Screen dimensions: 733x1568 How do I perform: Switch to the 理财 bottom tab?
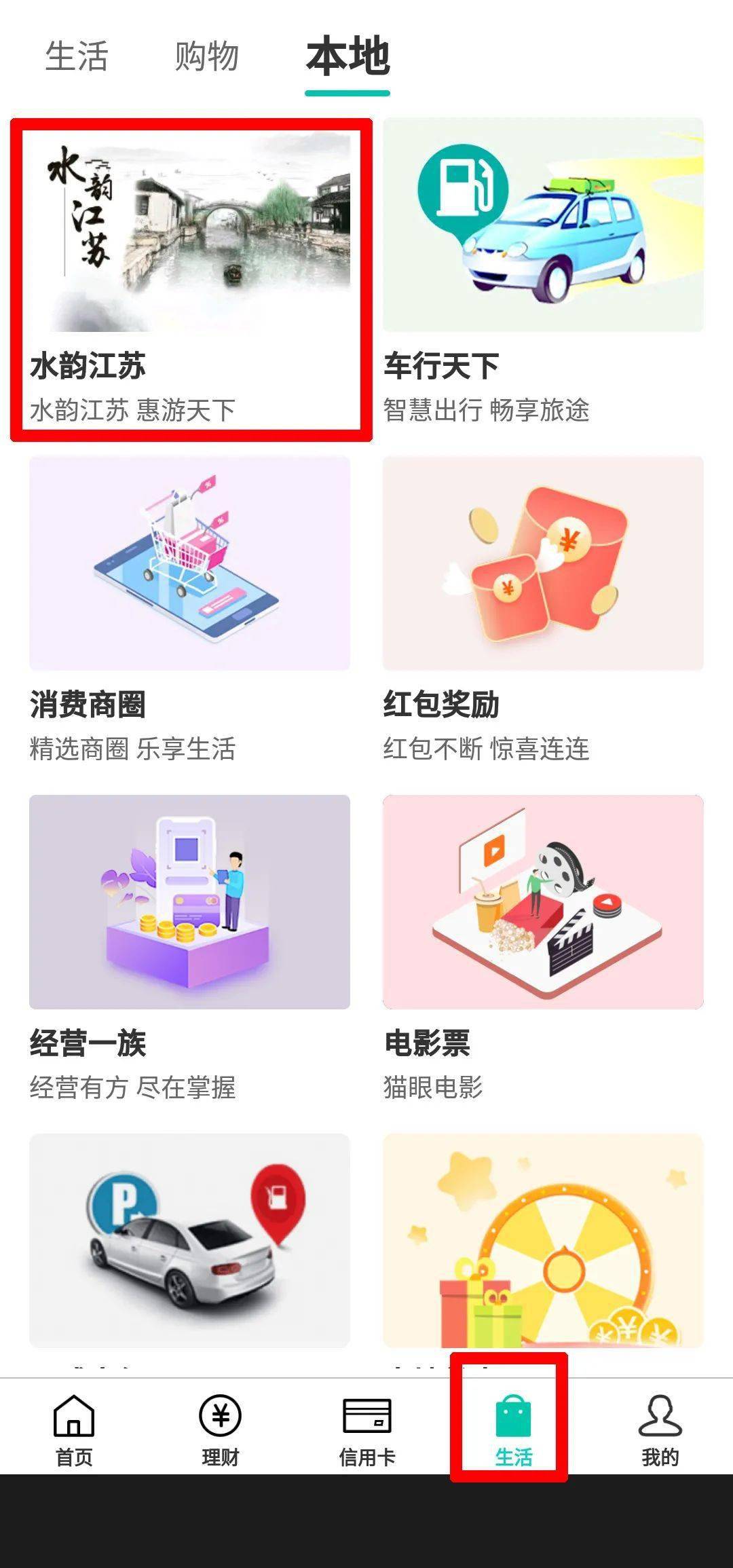(220, 1430)
